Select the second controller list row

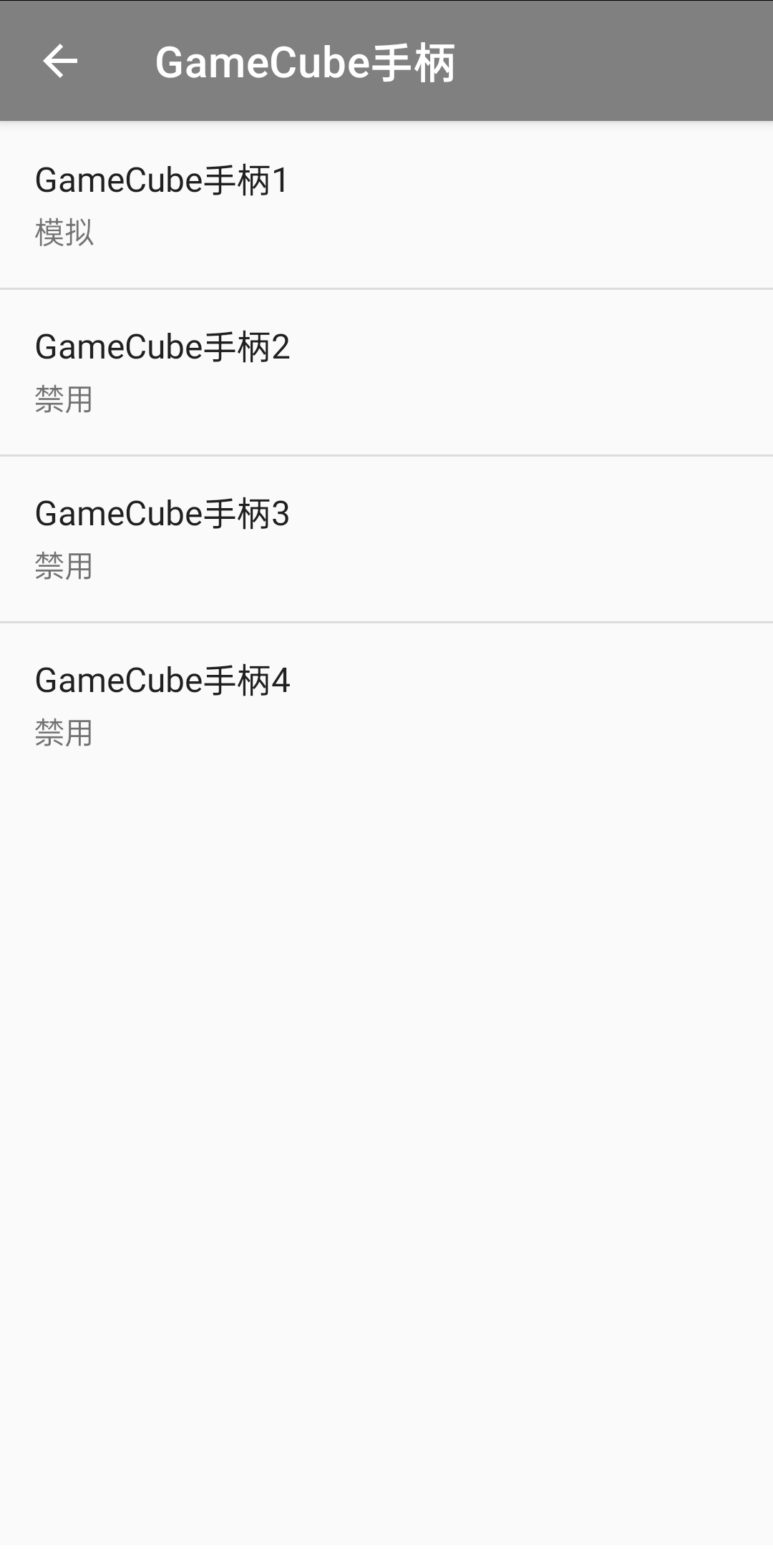[386, 372]
